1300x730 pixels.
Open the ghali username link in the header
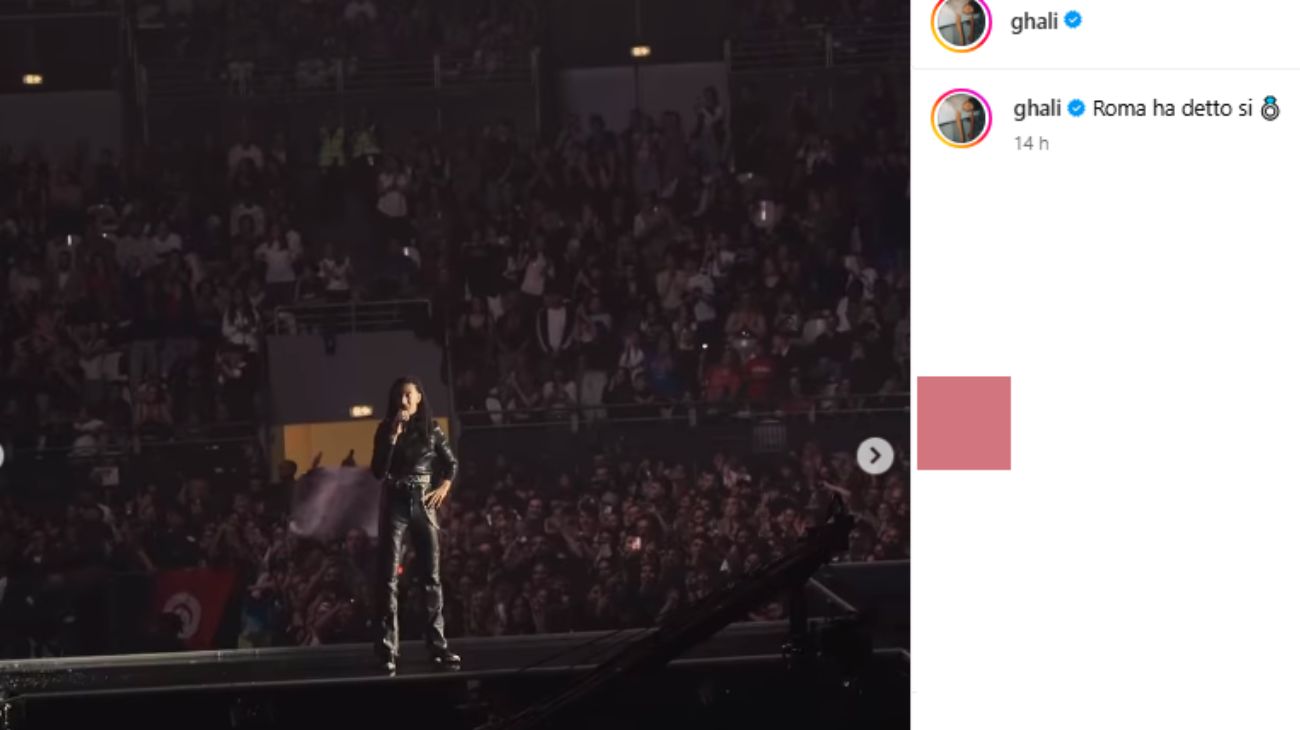pyautogui.click(x=1034, y=21)
